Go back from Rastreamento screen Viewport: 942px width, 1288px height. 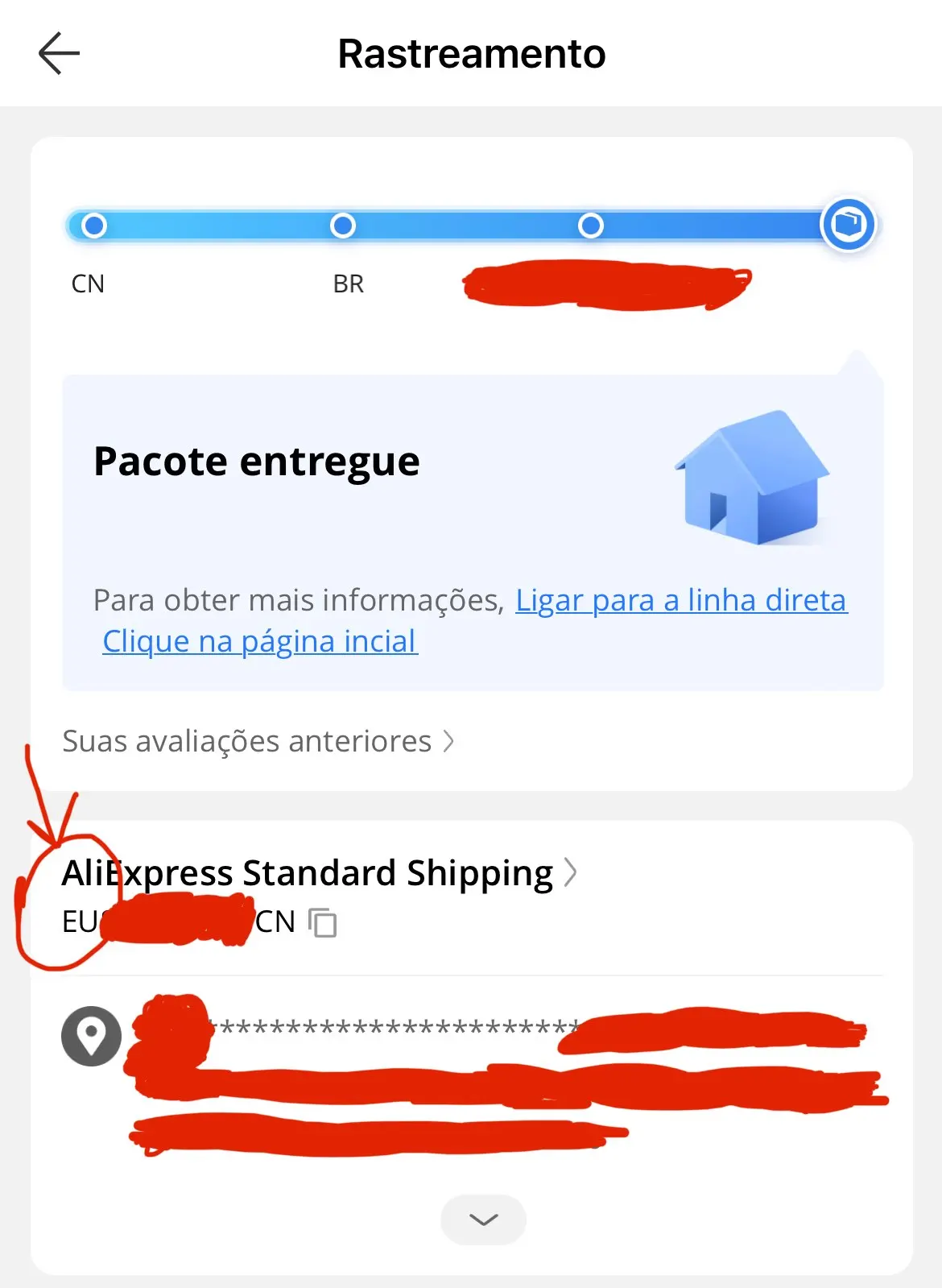(x=59, y=54)
